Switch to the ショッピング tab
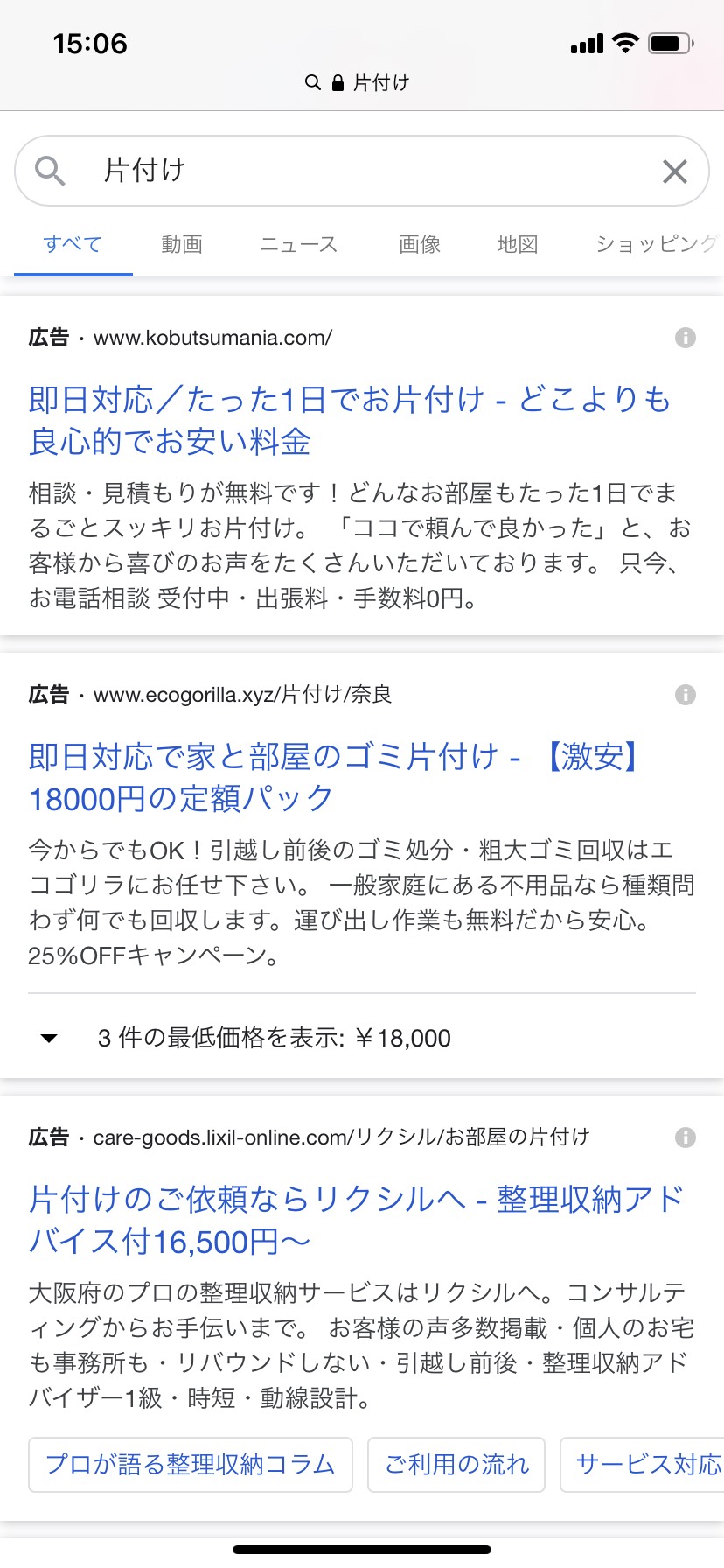The width and height of the screenshot is (724, 1568). point(658,244)
